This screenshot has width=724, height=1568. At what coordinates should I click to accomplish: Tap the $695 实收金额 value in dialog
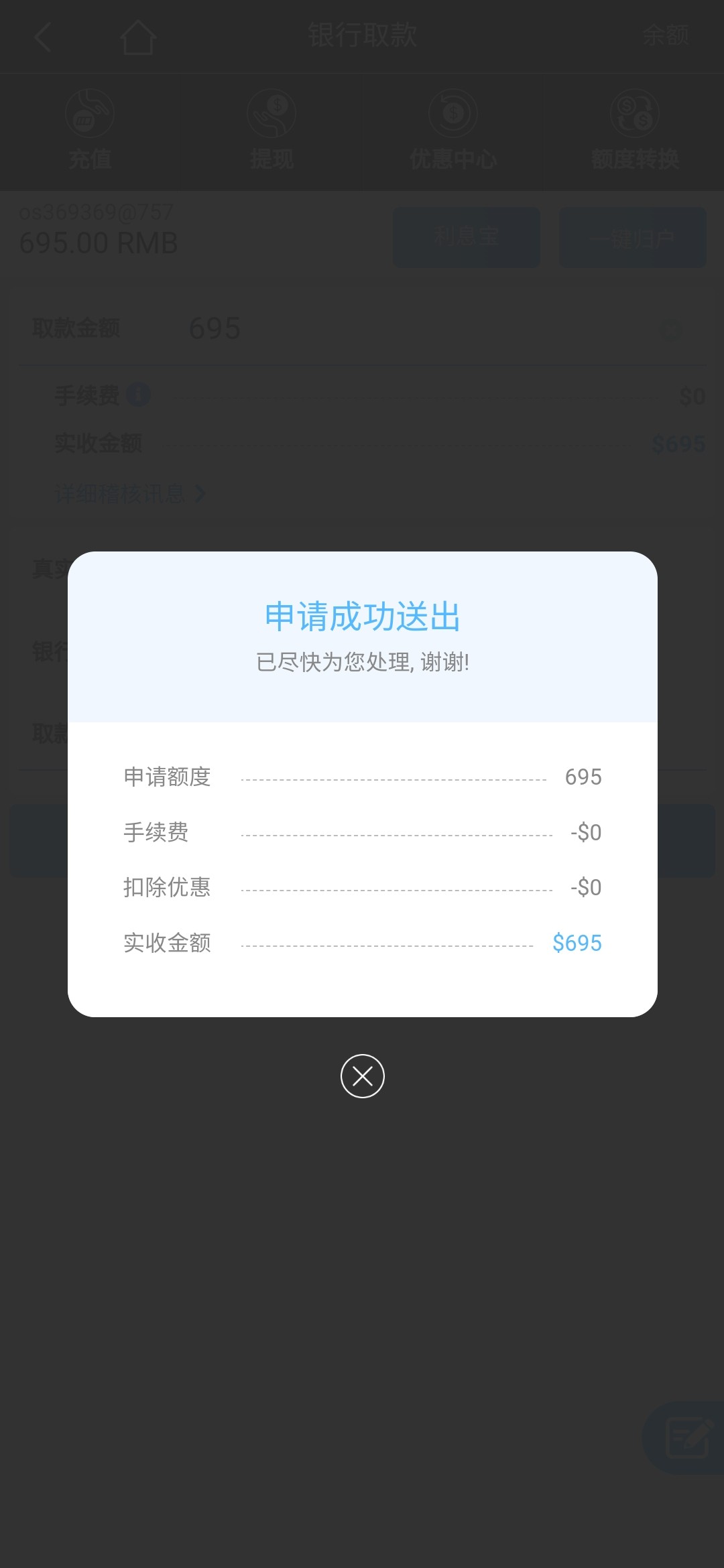click(577, 943)
